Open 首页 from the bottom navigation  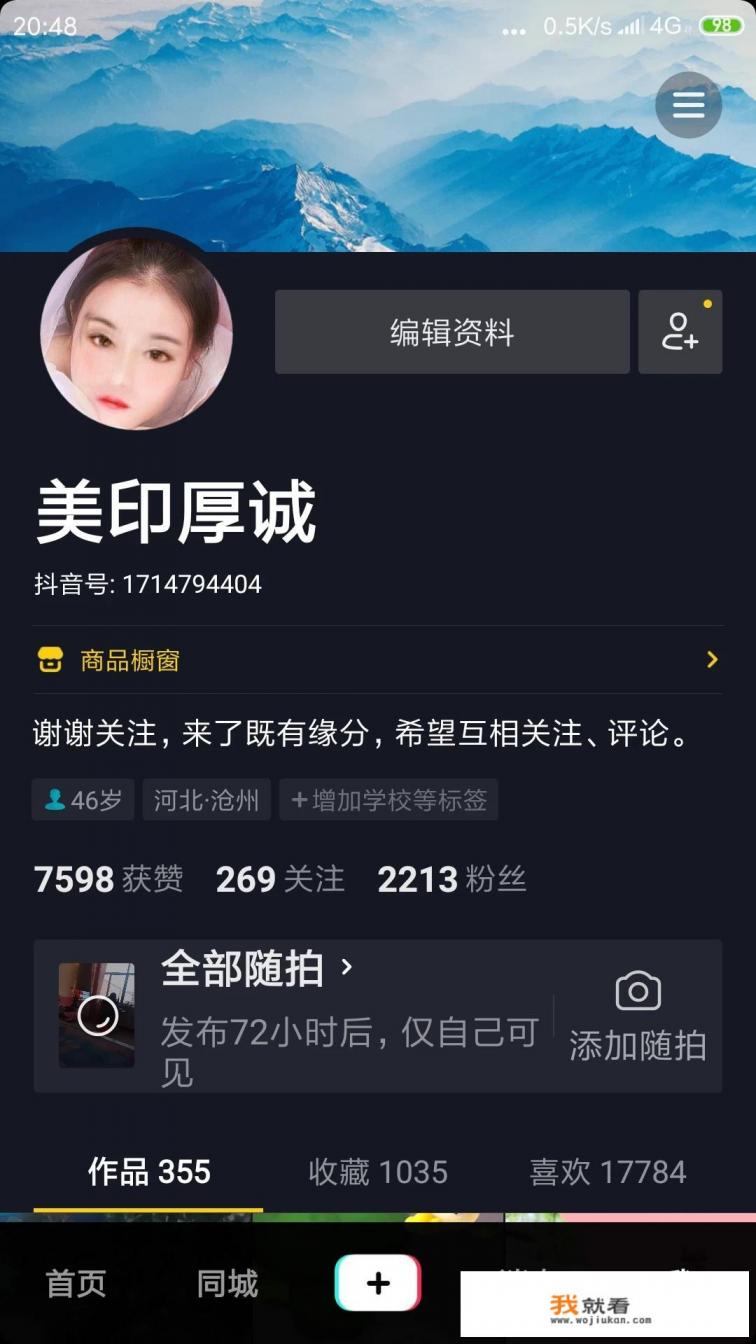coord(74,1283)
